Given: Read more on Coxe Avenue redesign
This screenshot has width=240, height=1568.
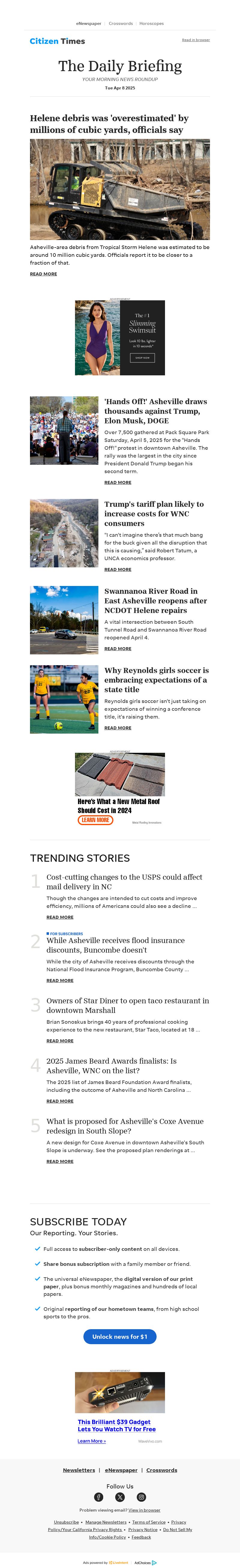Looking at the screenshot, I should tap(60, 1161).
